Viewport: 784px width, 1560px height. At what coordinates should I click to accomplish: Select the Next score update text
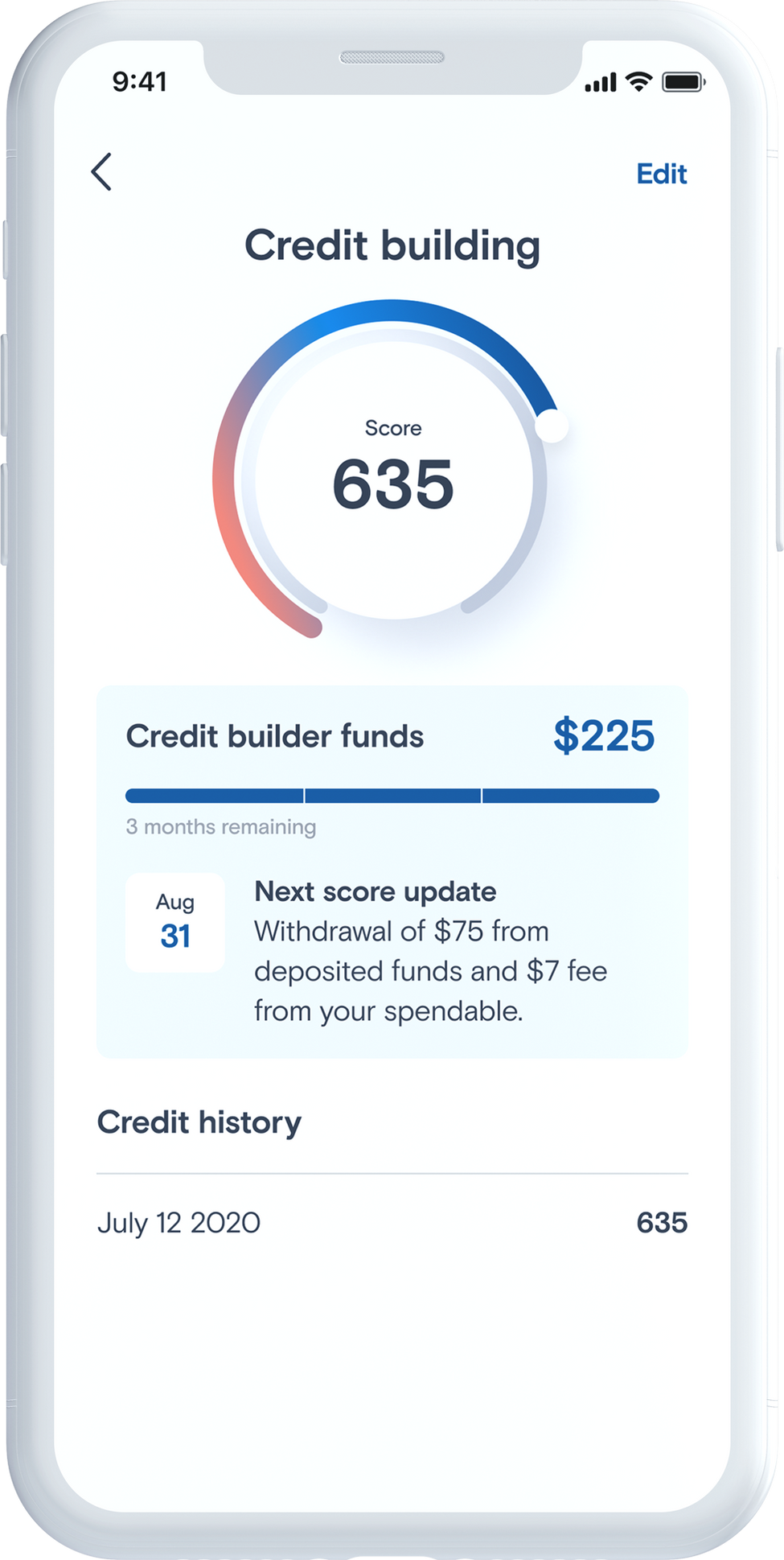[x=375, y=891]
